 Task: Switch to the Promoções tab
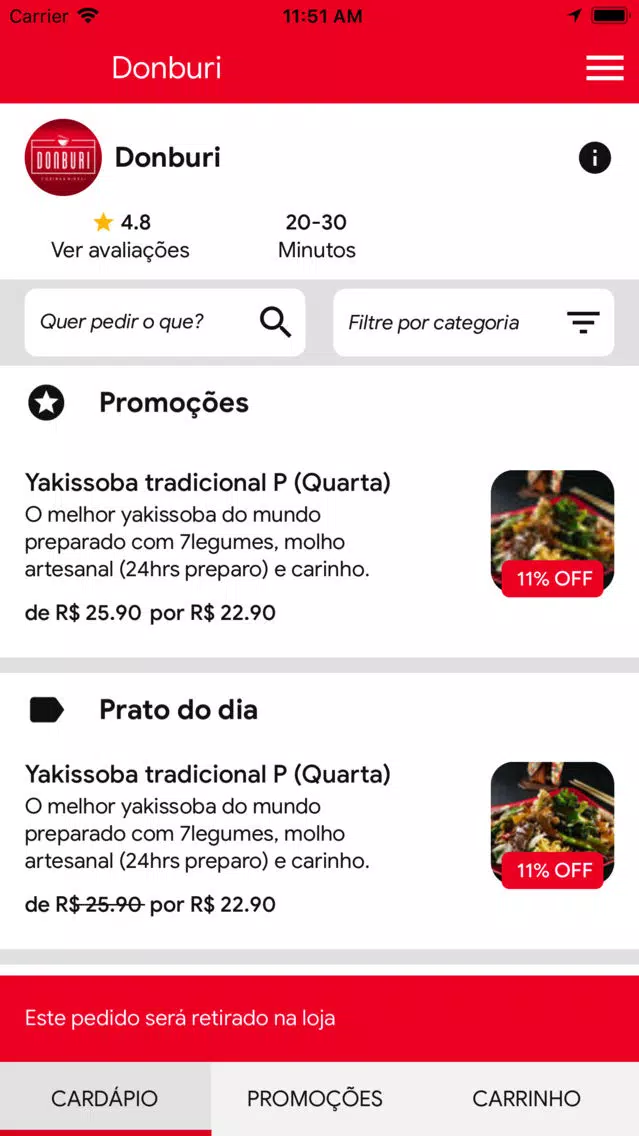(x=314, y=1098)
